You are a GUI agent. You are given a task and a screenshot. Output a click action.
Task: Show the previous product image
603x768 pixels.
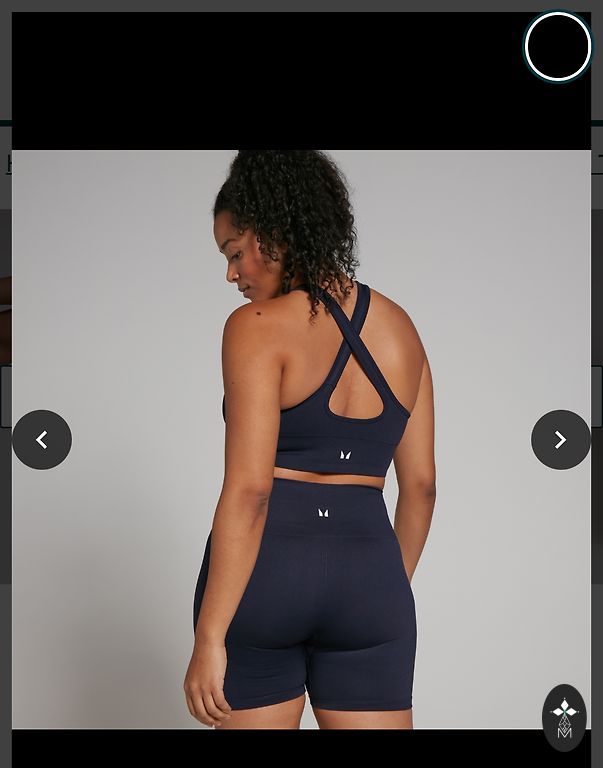[x=42, y=440]
